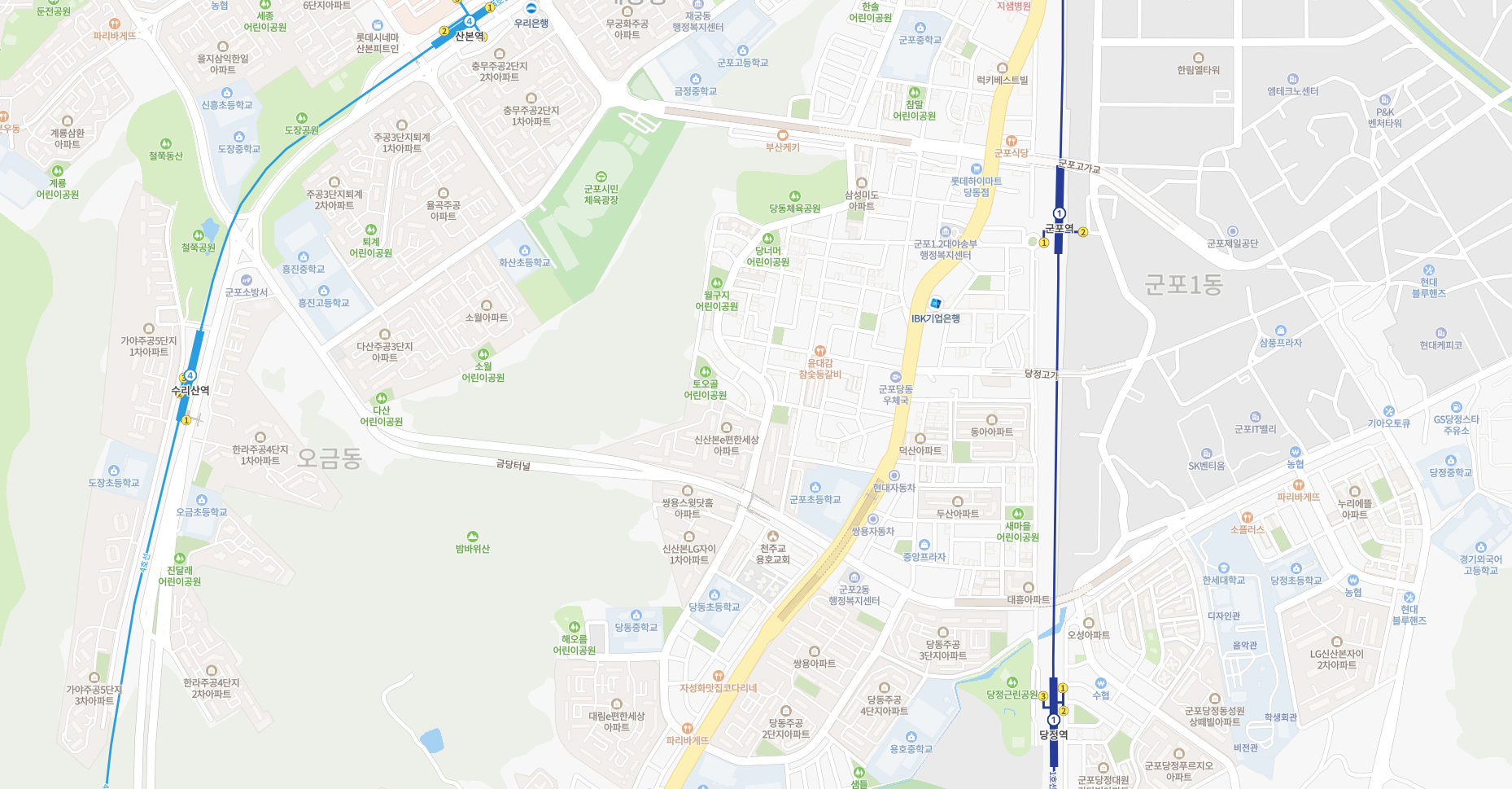The image size is (1512, 789).
Task: Tap the 당정근린공원 park marker
Action: pos(1012,682)
